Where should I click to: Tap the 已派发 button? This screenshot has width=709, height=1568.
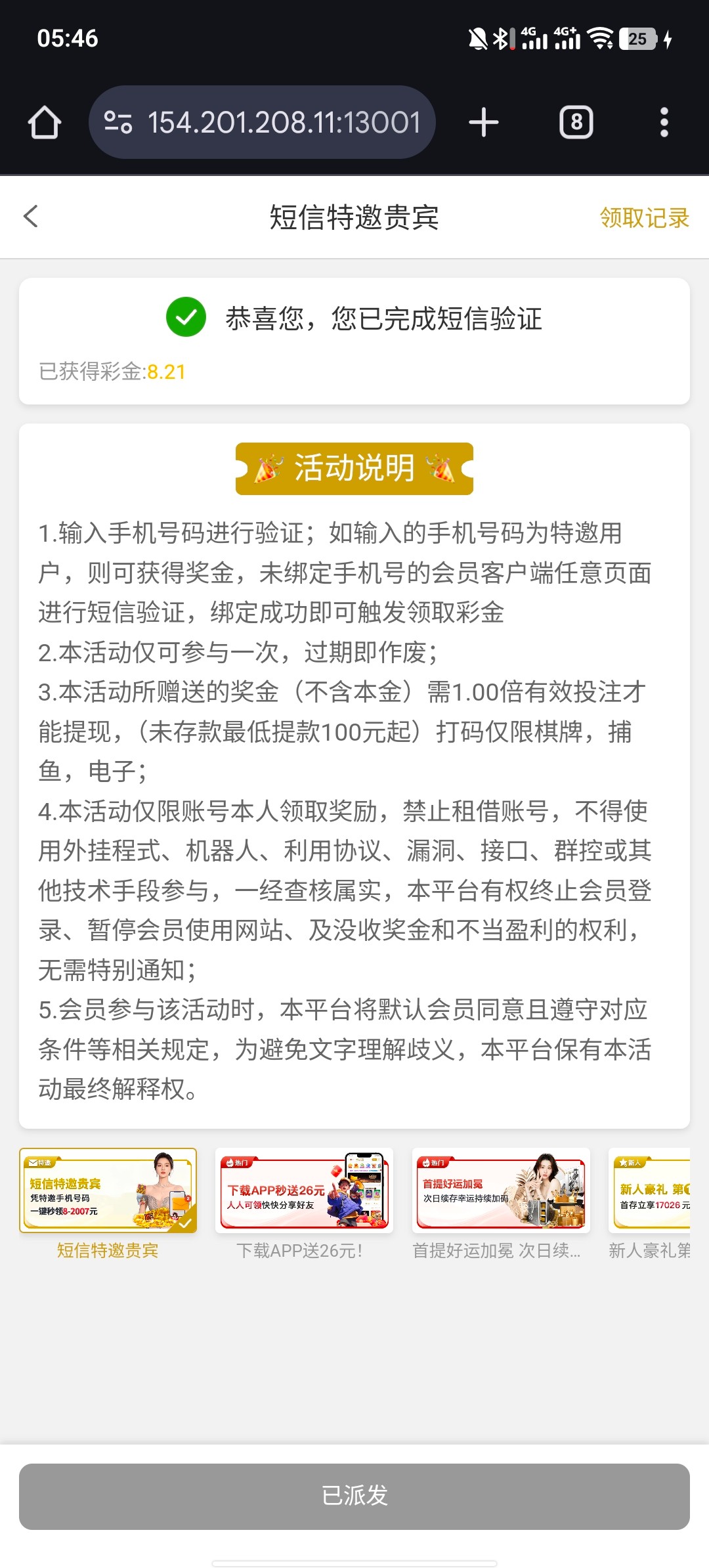[x=354, y=1496]
